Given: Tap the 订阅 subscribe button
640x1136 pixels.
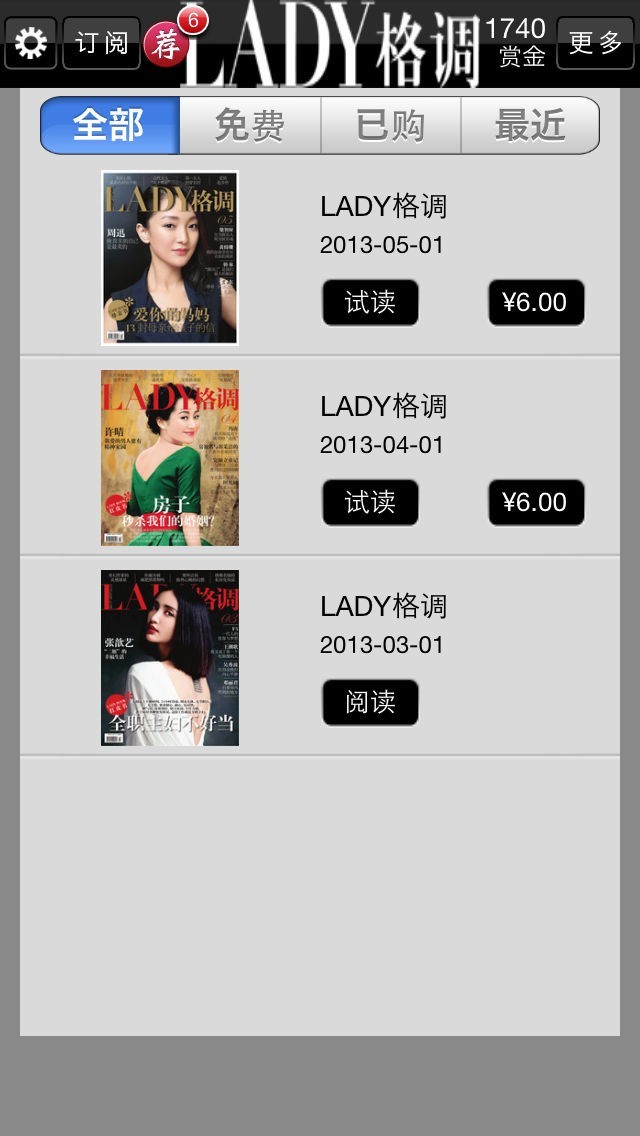Looking at the screenshot, I should point(101,43).
